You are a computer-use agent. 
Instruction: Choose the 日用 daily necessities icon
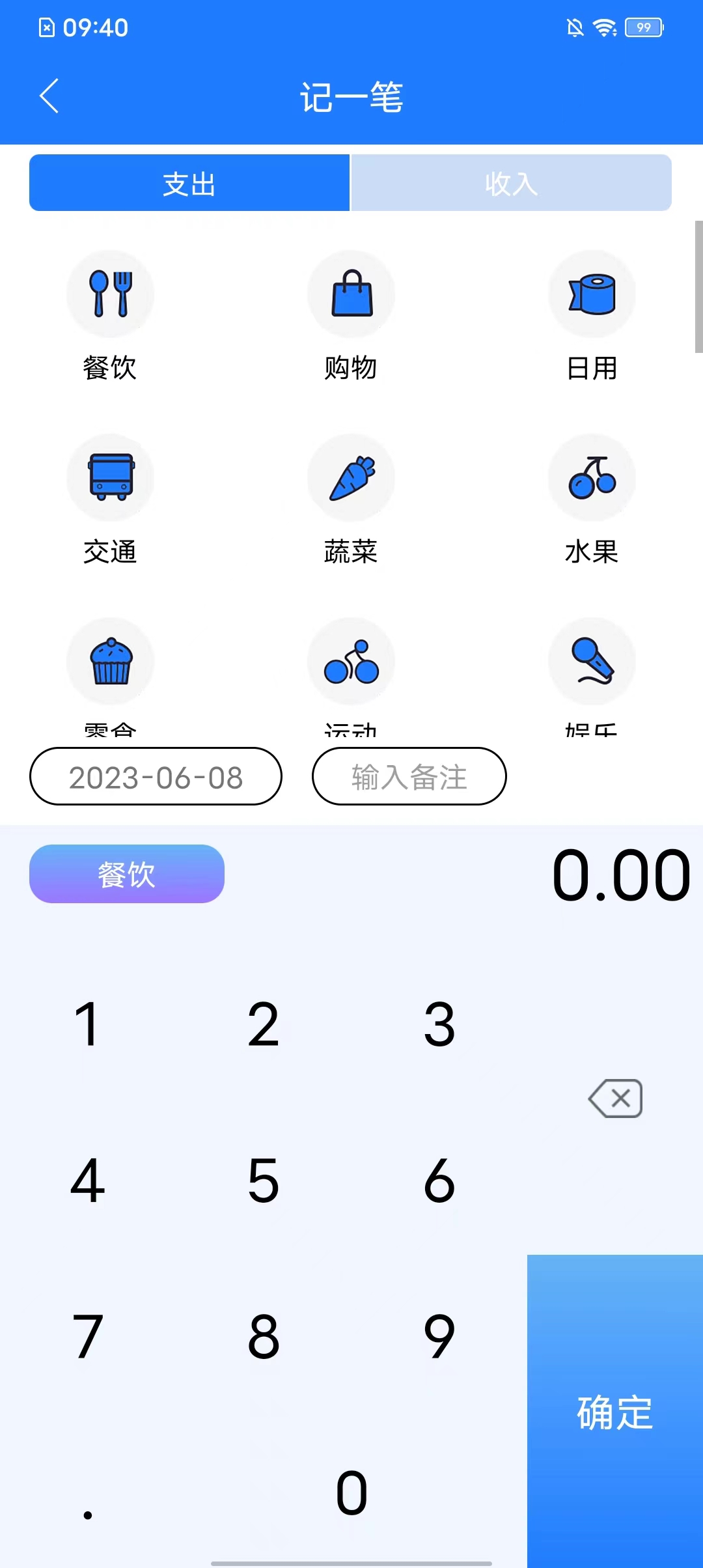click(x=592, y=294)
